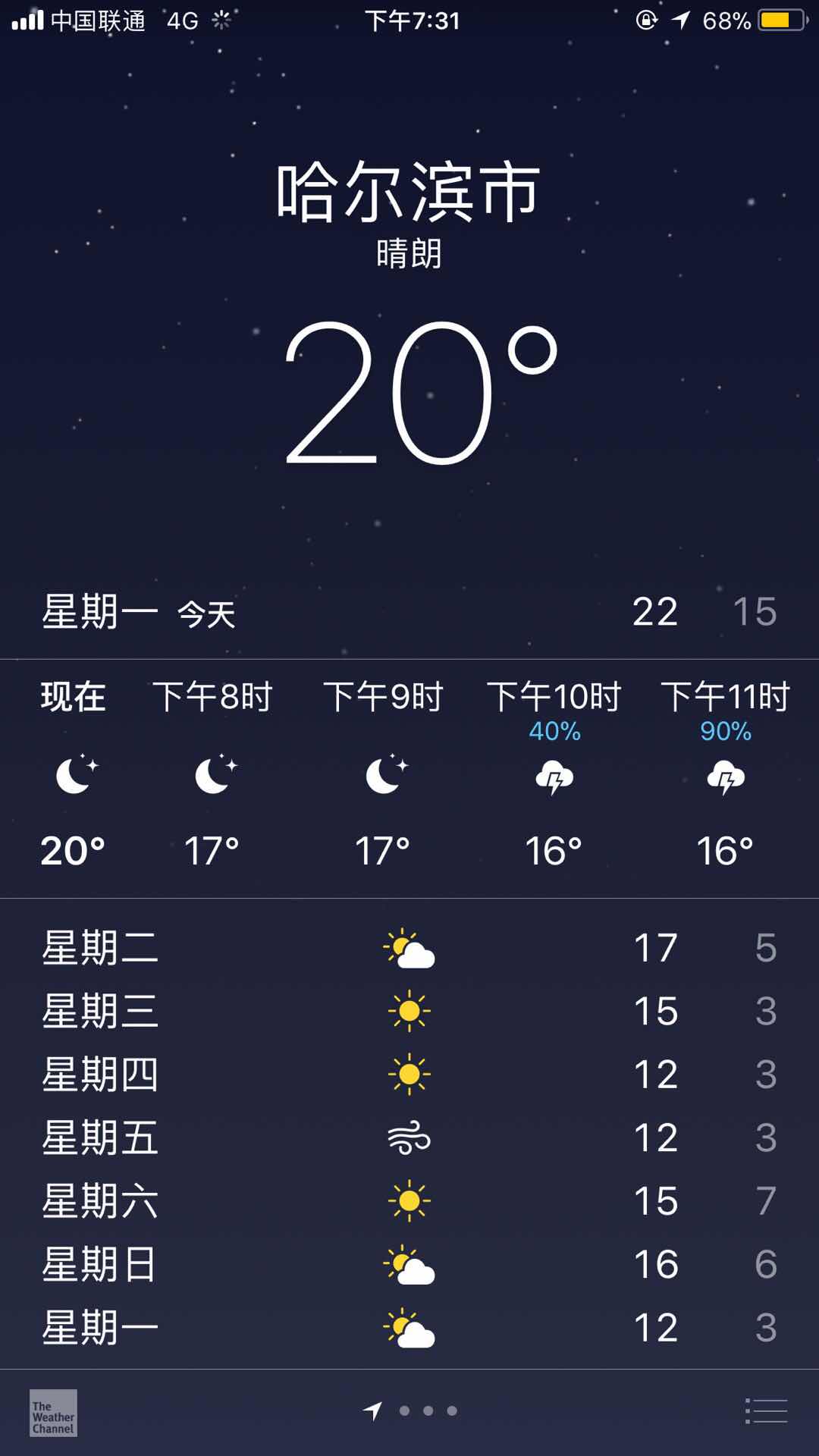Tap the page indicator dots
This screenshot has height=1456, width=819.
coord(410,1411)
